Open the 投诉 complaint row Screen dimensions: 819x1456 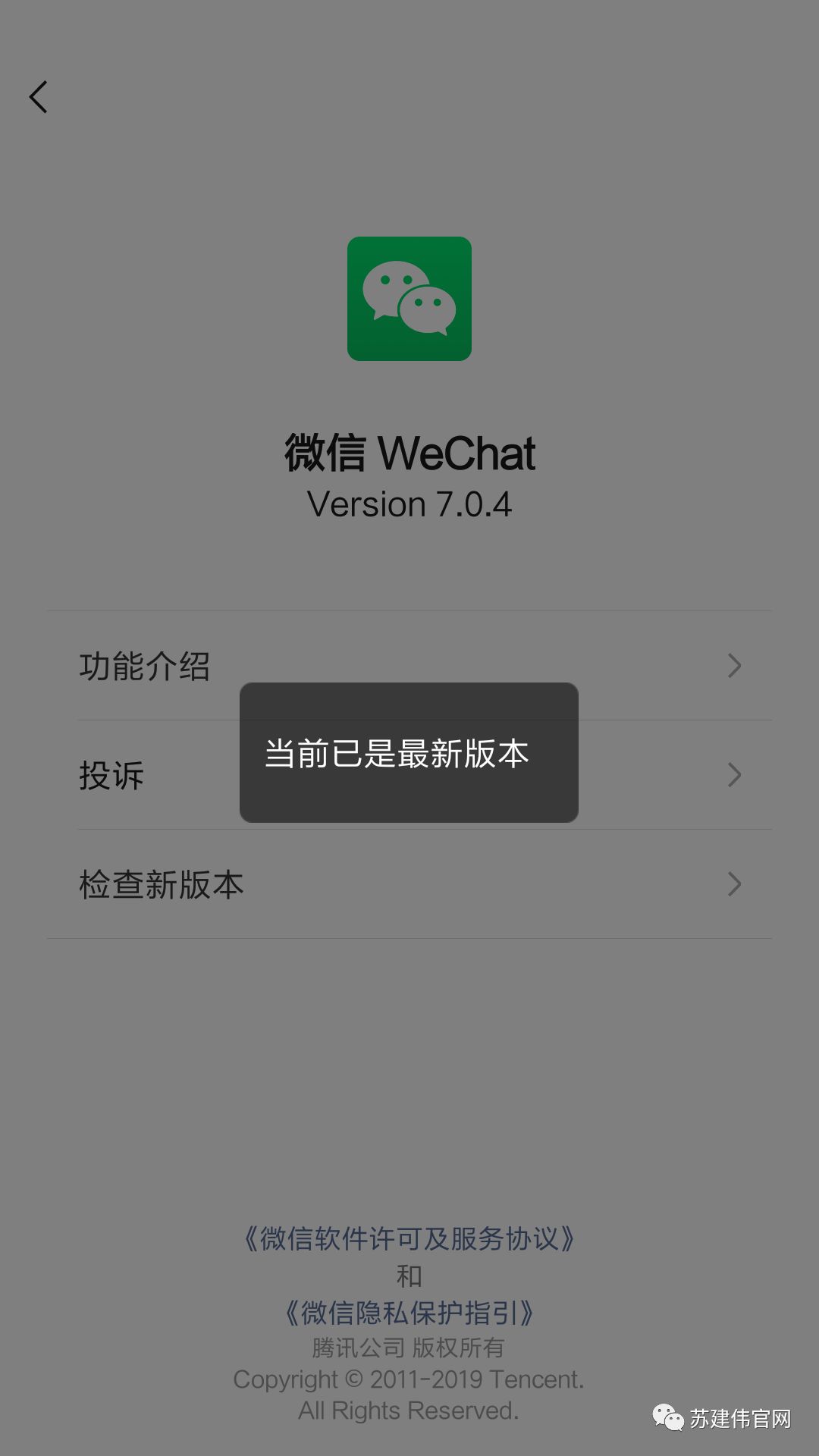(x=409, y=775)
